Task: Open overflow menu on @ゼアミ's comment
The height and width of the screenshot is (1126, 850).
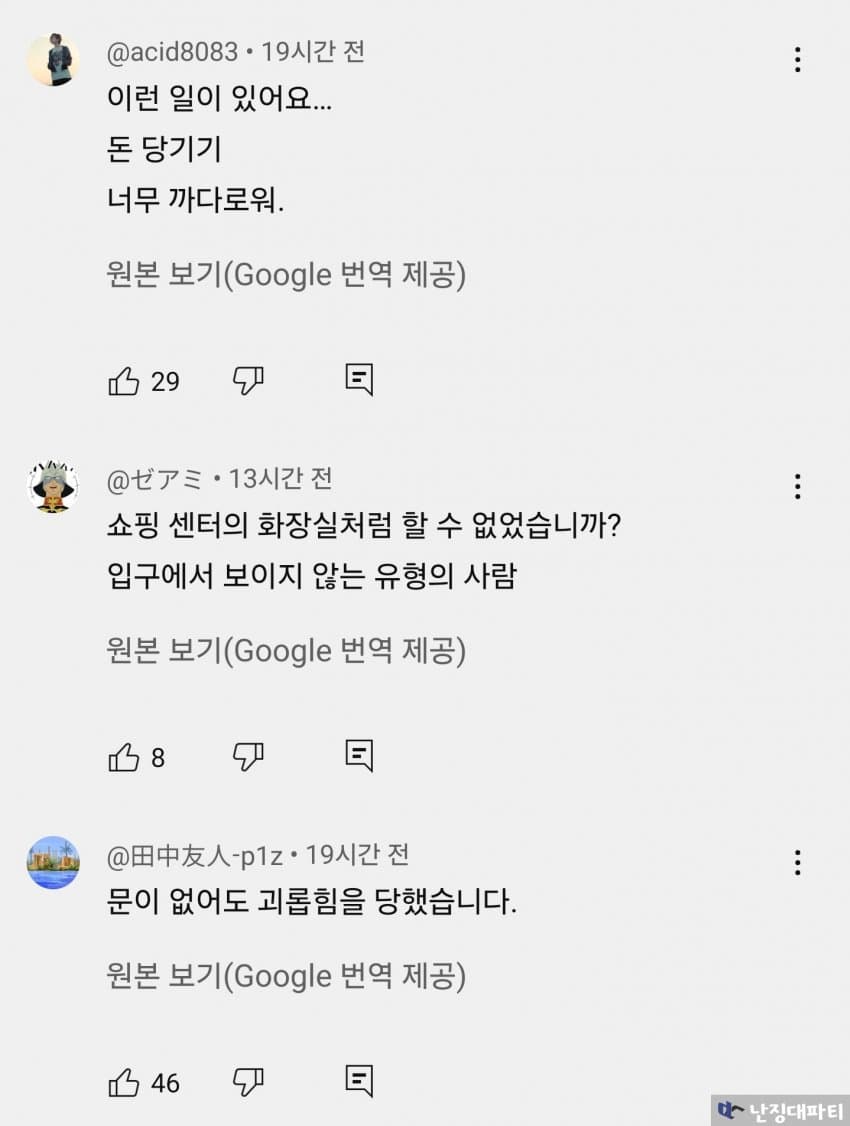Action: point(797,487)
